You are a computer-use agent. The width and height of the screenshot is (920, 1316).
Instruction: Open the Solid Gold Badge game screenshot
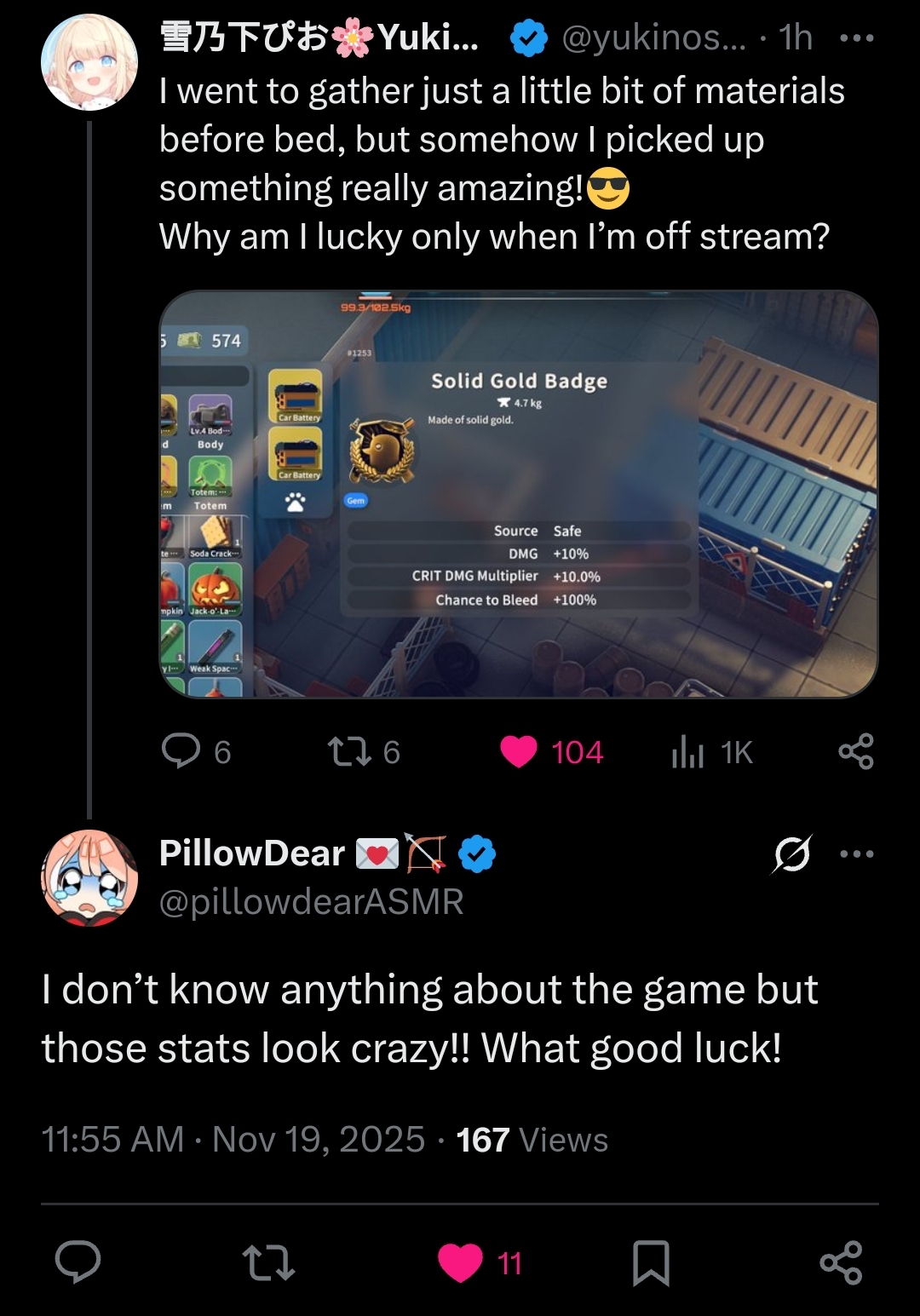point(518,494)
